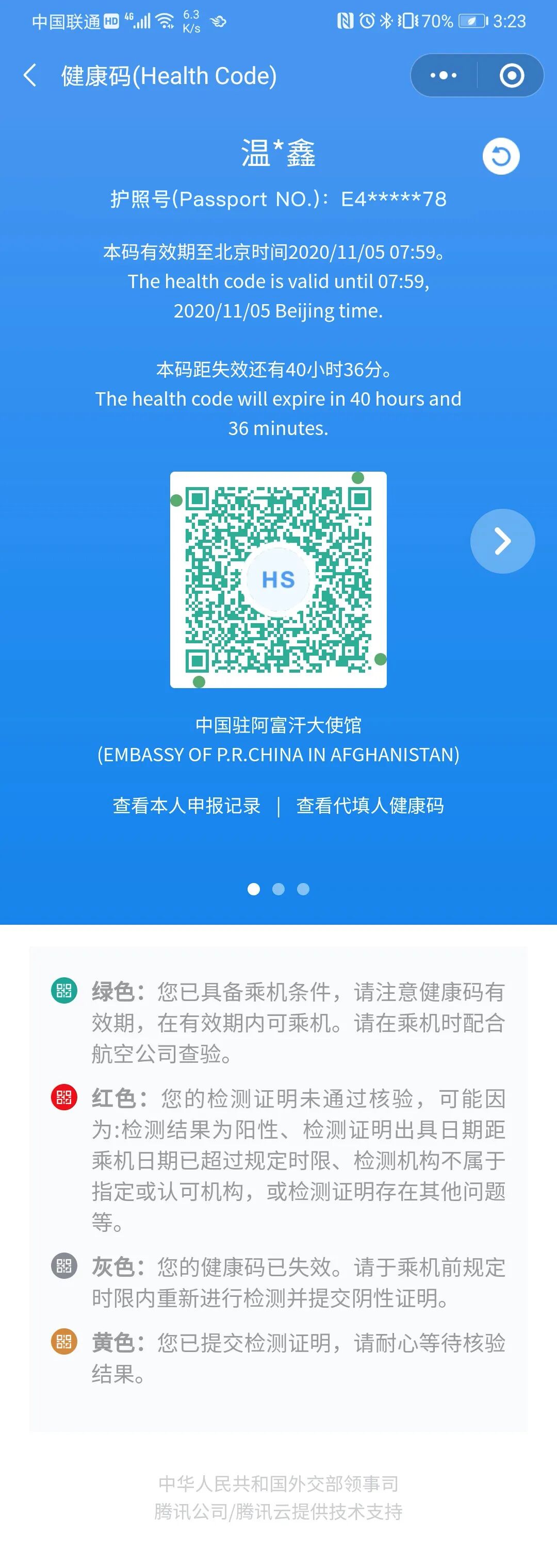
Task: Open 查看本人申报记录 link
Action: click(187, 805)
